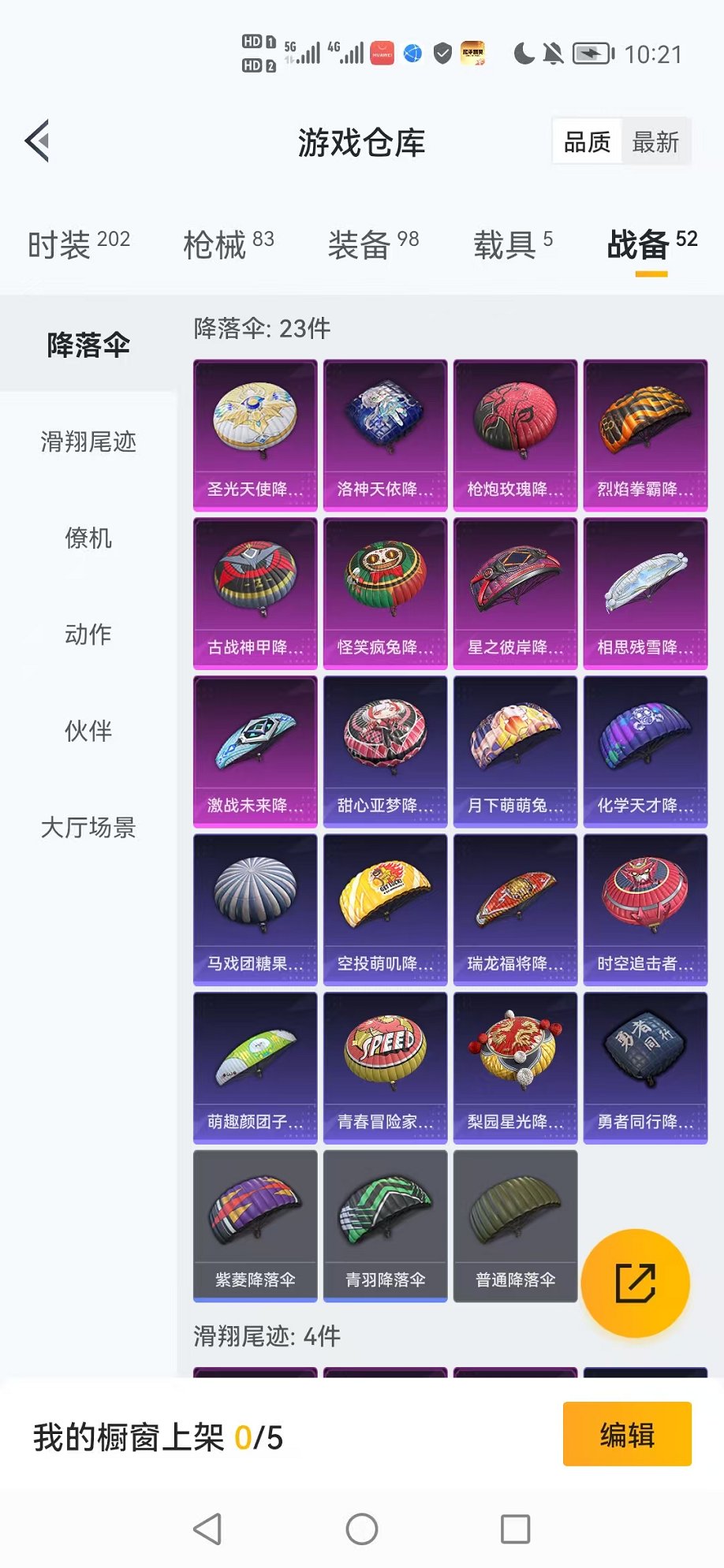The width and height of the screenshot is (724, 1568).
Task: Open the 伙伴 category
Action: point(88,731)
